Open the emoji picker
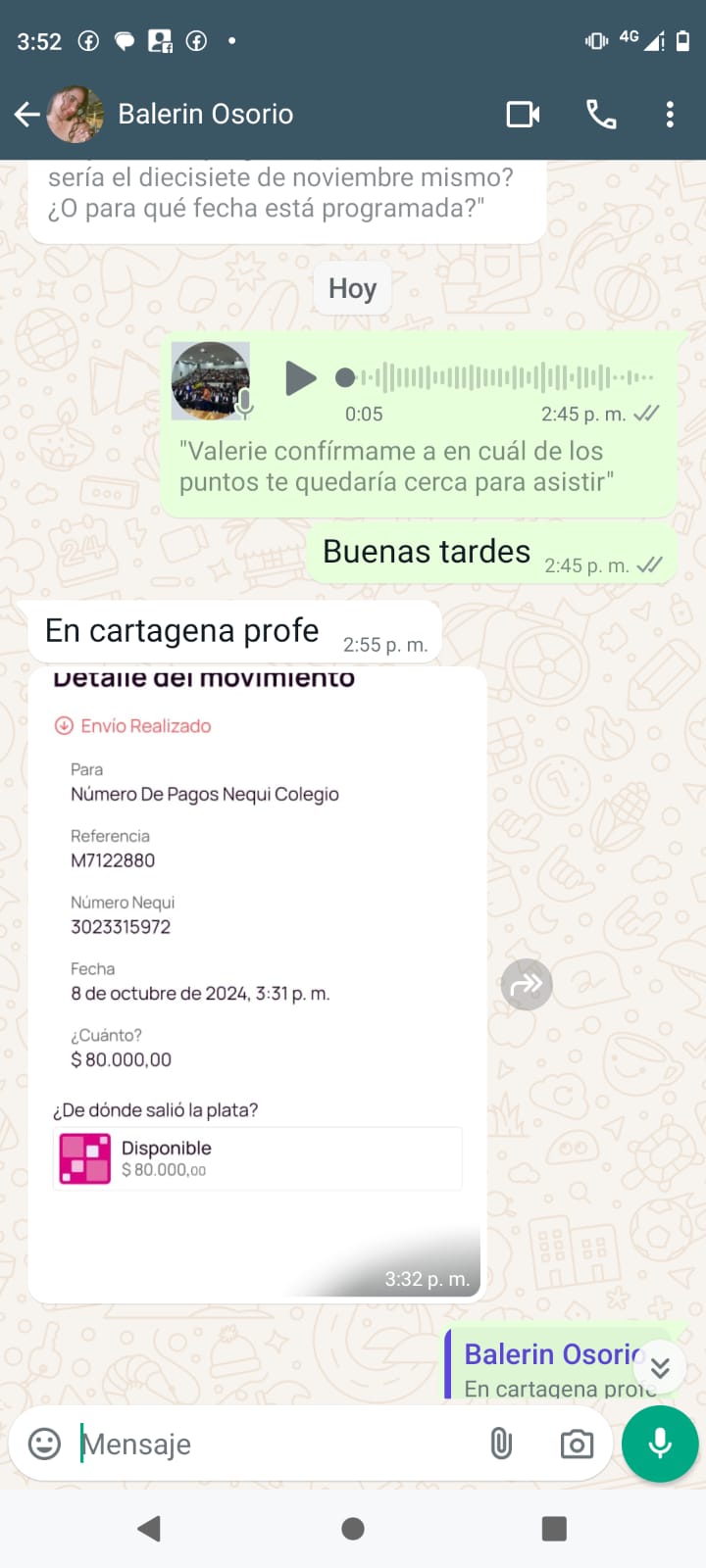 [44, 1444]
